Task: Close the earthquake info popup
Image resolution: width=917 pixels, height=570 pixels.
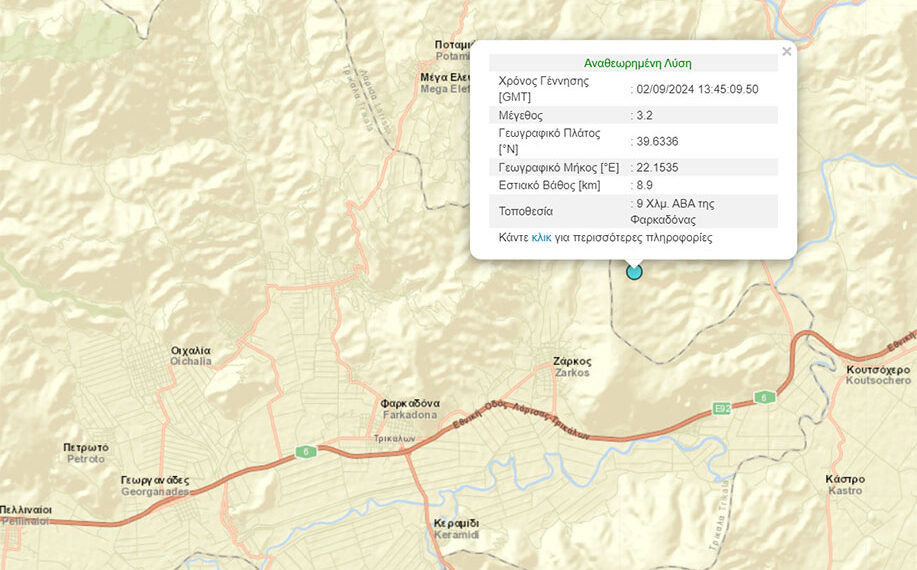Action: (786, 52)
